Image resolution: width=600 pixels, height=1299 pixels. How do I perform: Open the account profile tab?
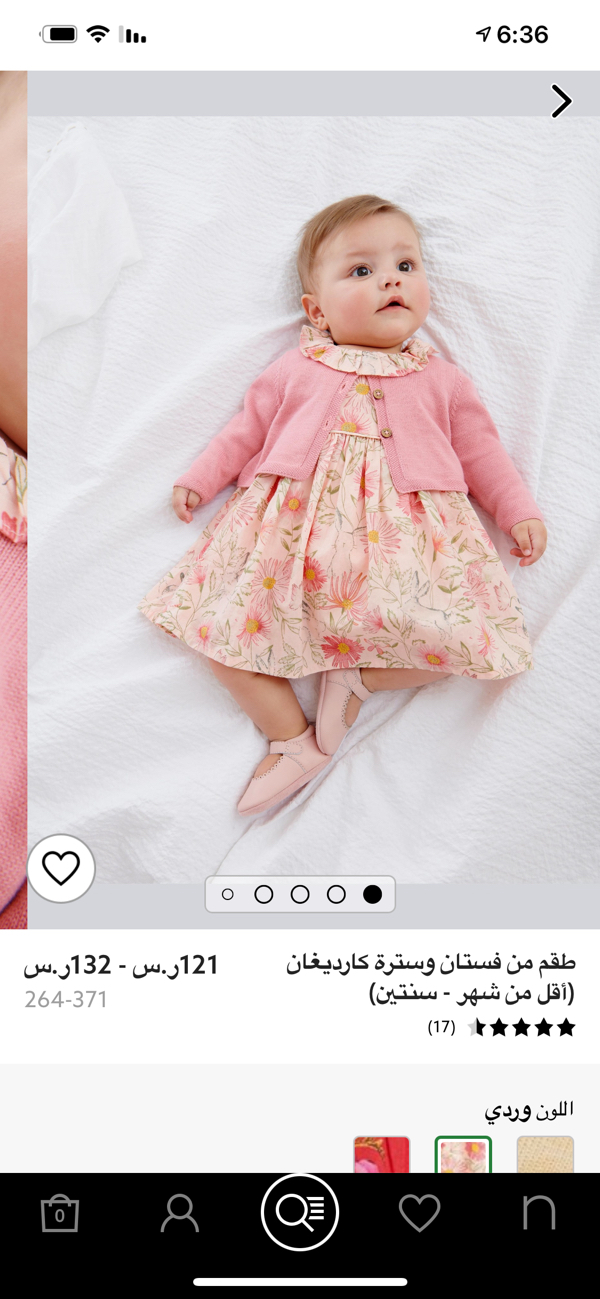pyautogui.click(x=180, y=1213)
